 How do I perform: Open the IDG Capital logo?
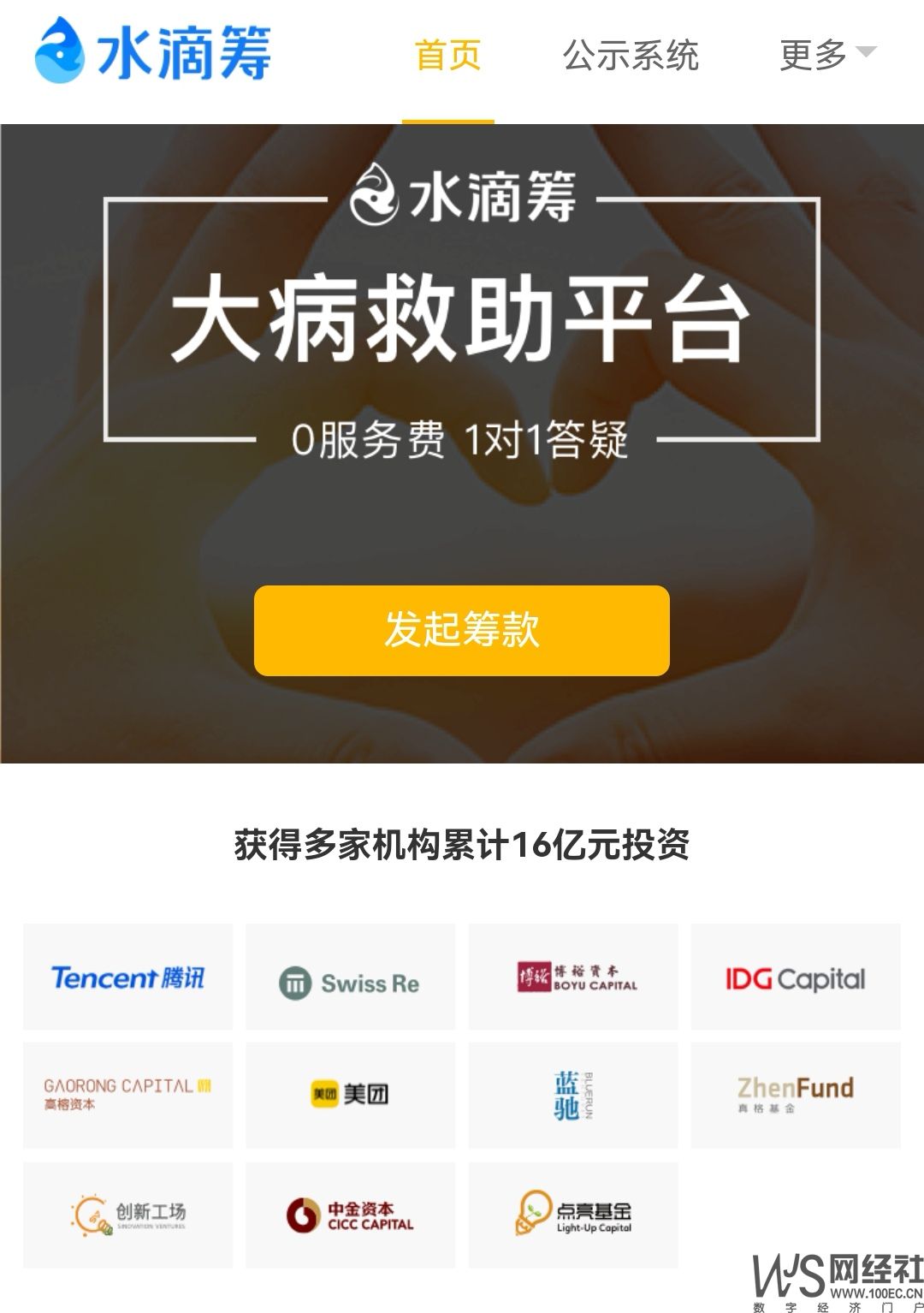794,977
